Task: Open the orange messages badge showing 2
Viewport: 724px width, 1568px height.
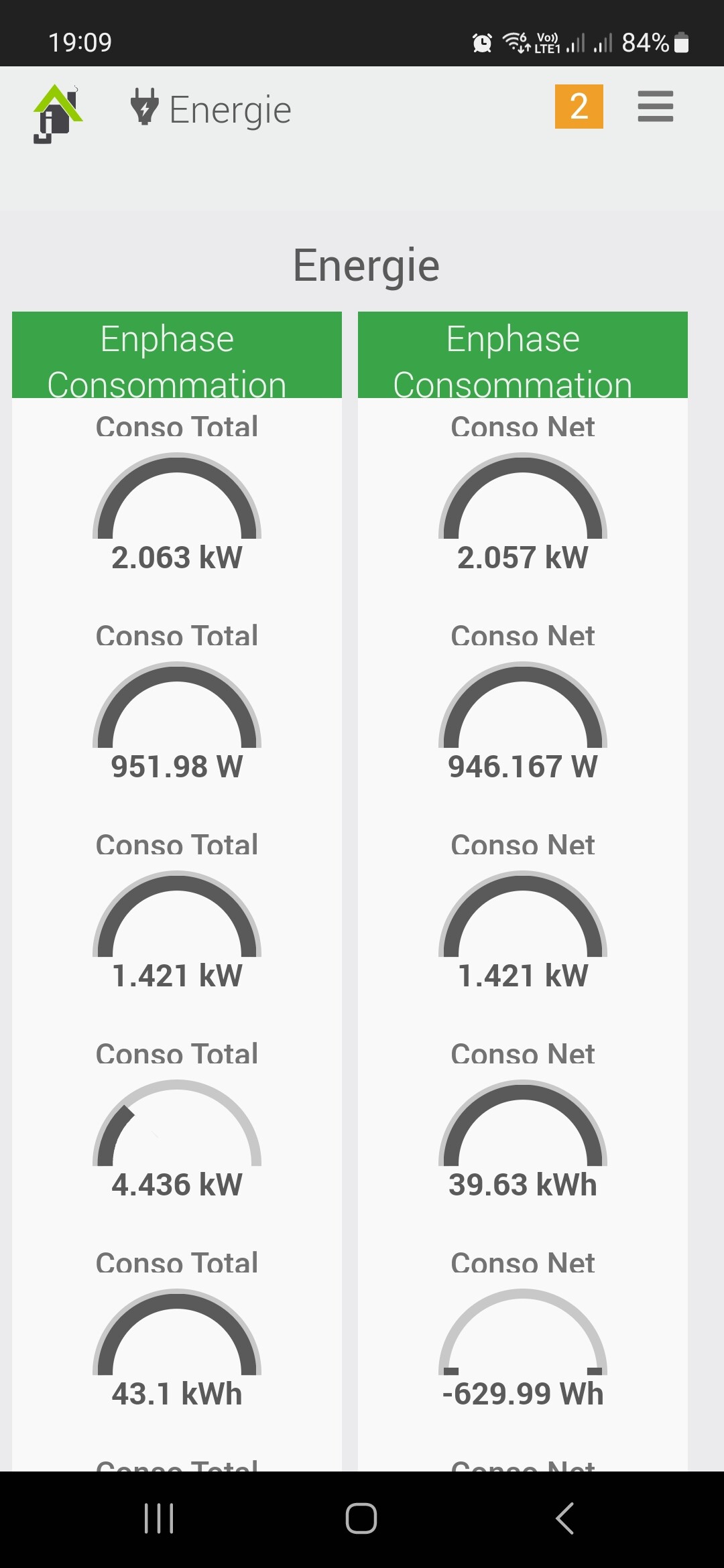Action: 579,107
